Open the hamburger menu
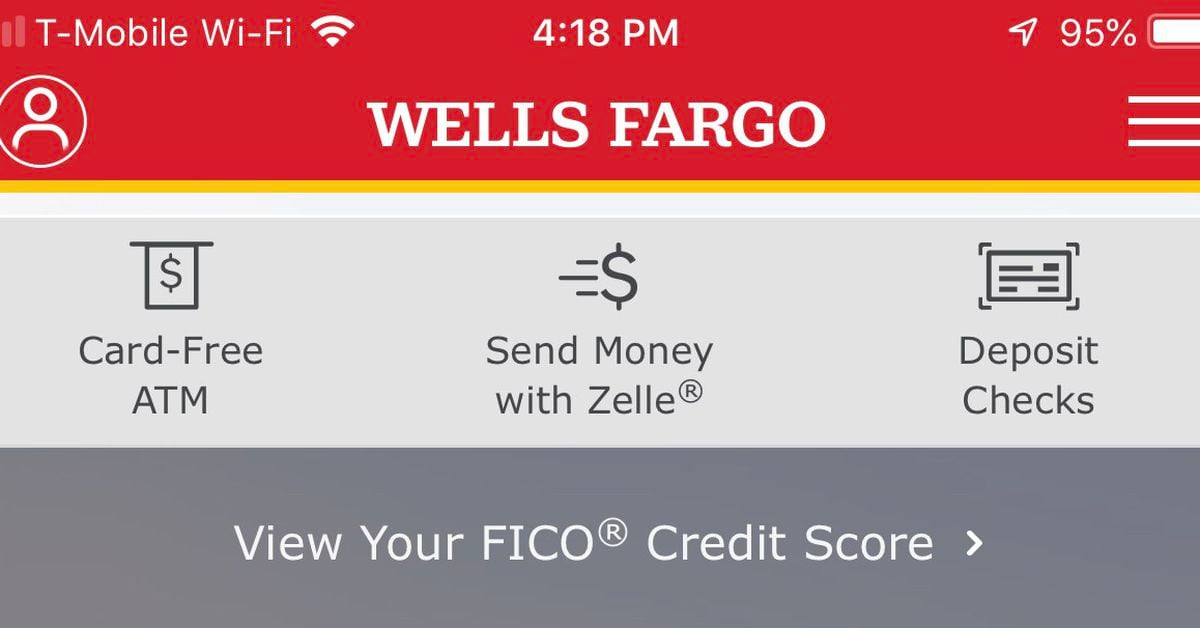This screenshot has height=628, width=1200. point(1163,122)
